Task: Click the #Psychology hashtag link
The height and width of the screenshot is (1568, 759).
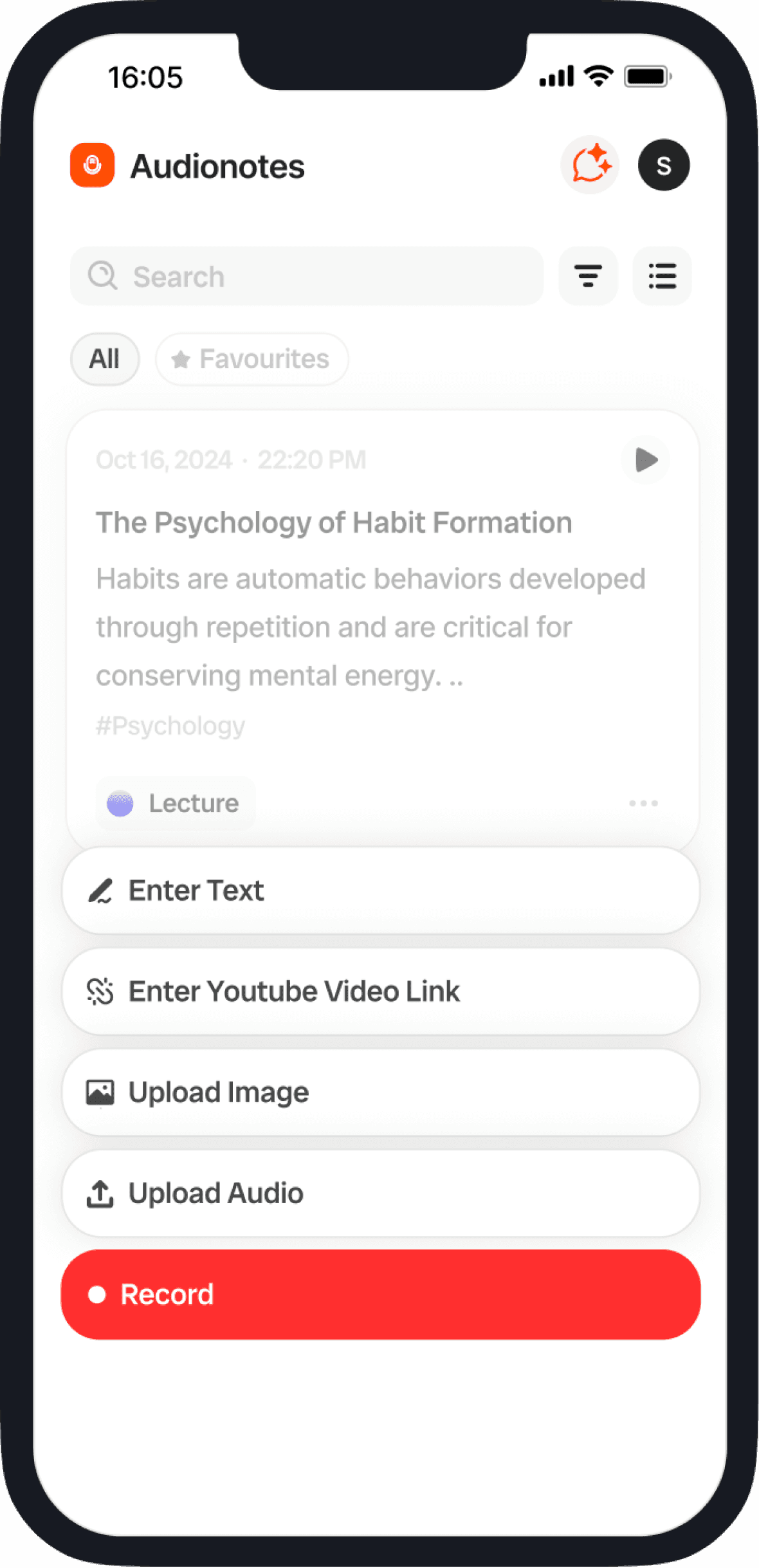Action: pyautogui.click(x=170, y=725)
